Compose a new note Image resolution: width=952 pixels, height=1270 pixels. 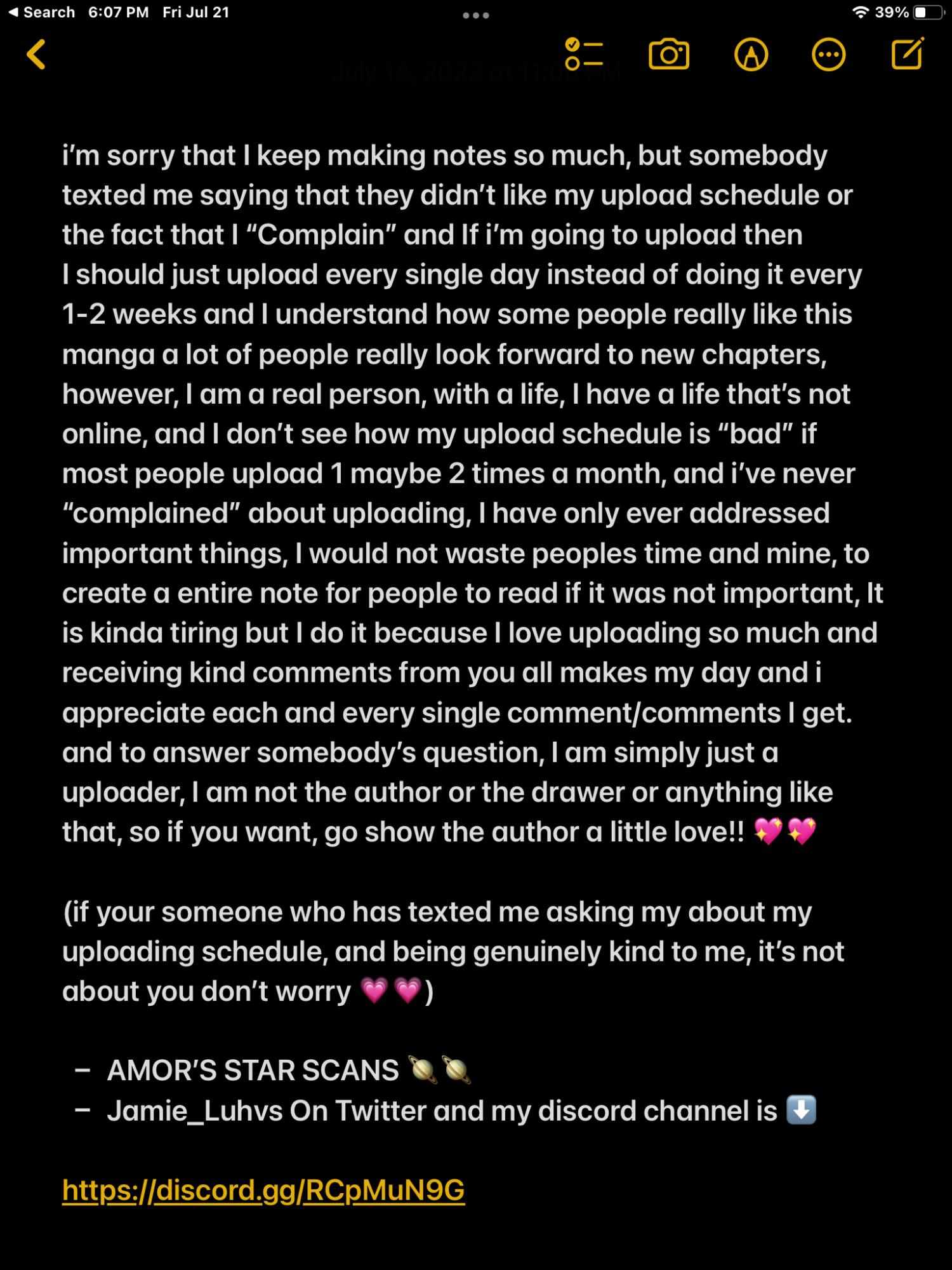907,55
